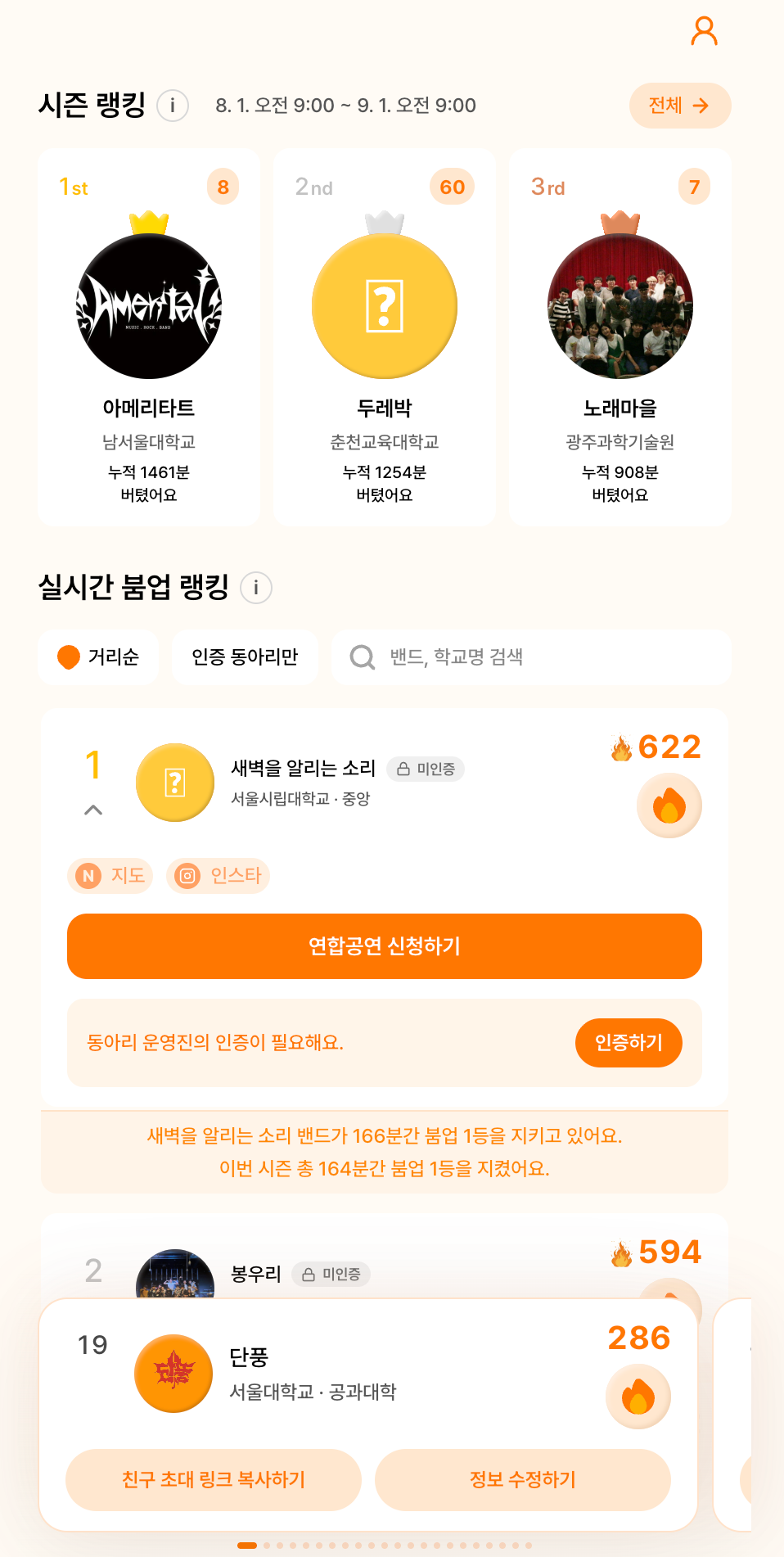Open the profile icon at top
Screen dimensions: 784x1557
pyautogui.click(x=704, y=31)
